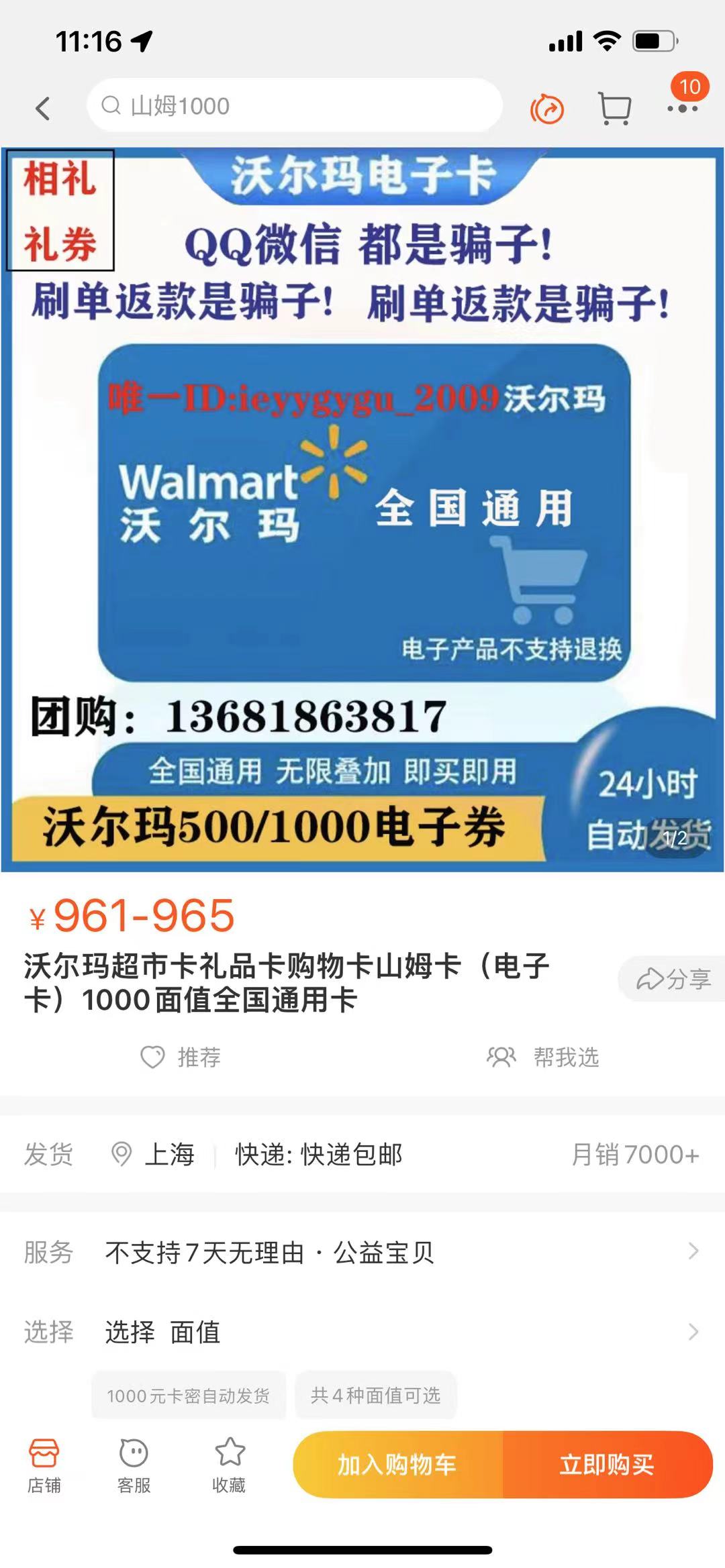Open the 选择 面值 selection row
The height and width of the screenshot is (1568, 725).
point(362,1332)
